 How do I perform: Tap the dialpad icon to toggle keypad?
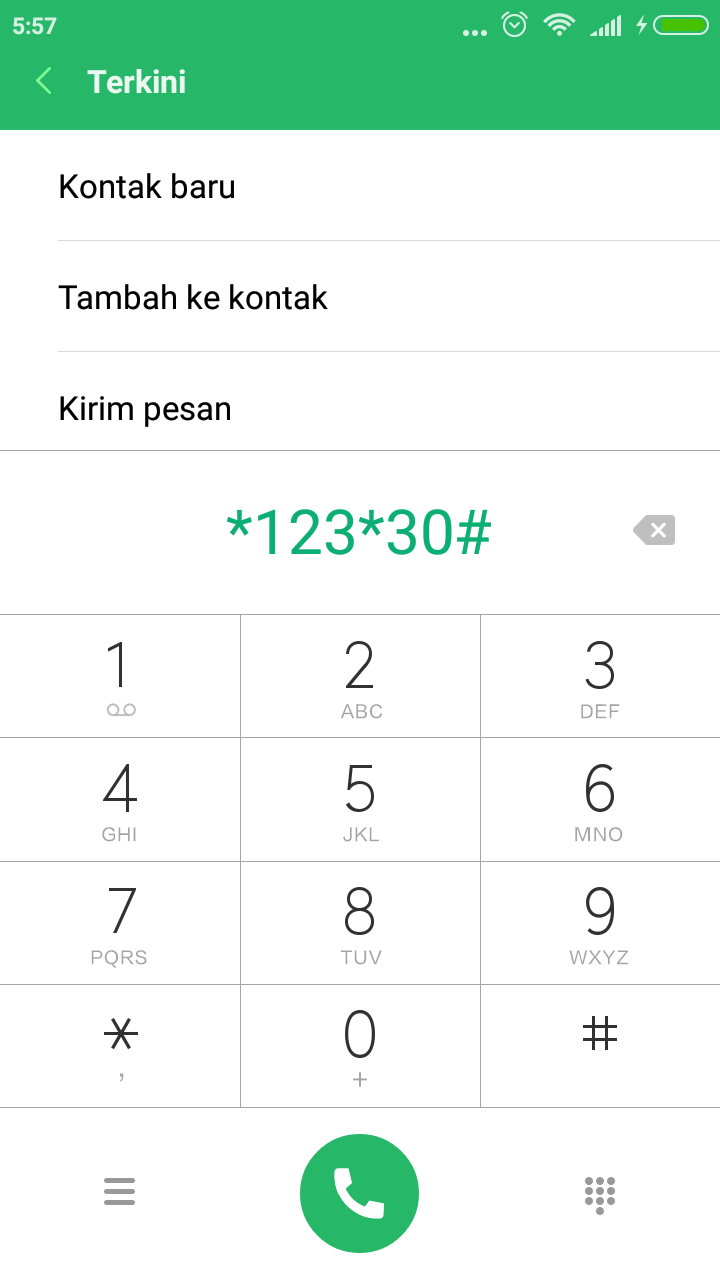(599, 1192)
